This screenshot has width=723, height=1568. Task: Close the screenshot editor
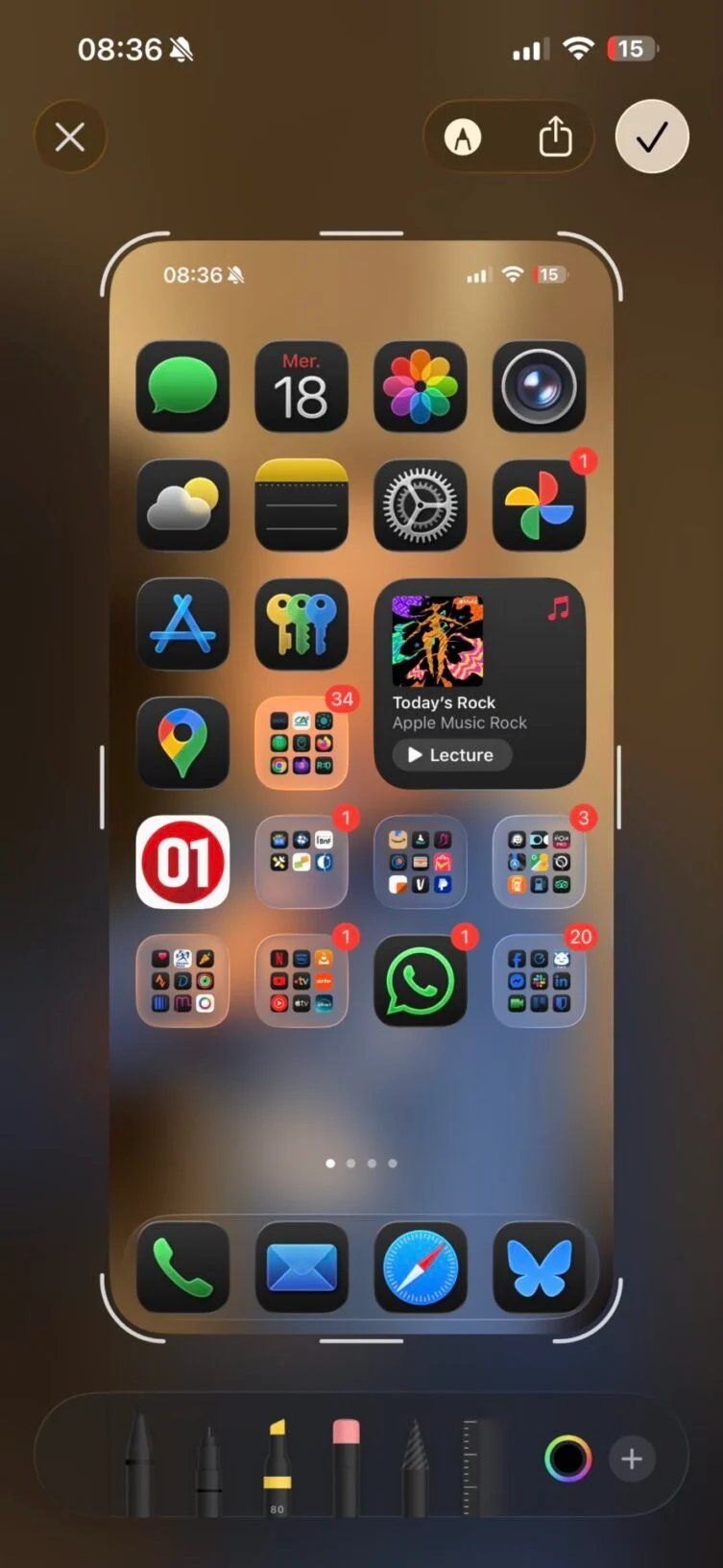click(x=70, y=137)
